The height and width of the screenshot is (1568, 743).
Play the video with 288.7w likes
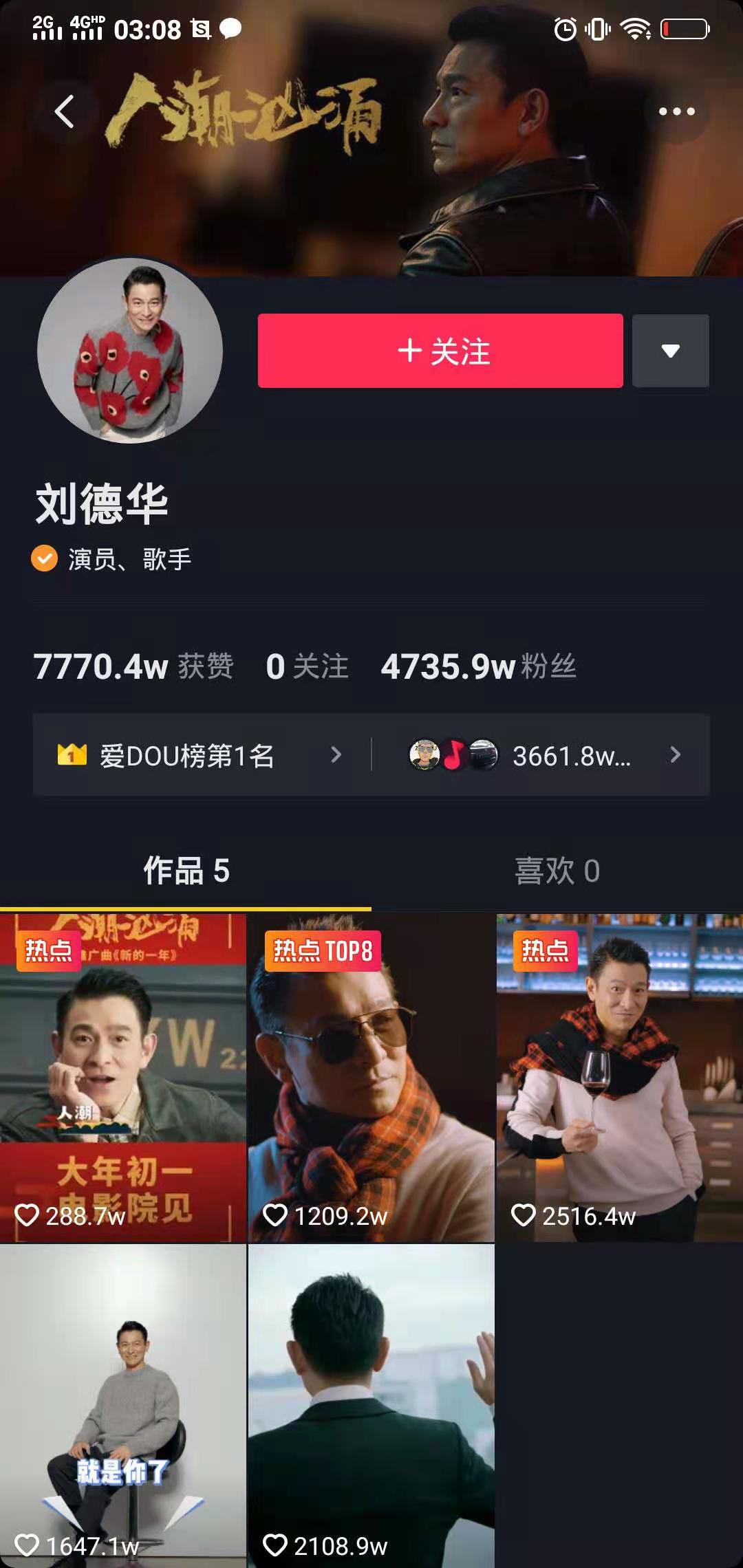click(x=123, y=1077)
